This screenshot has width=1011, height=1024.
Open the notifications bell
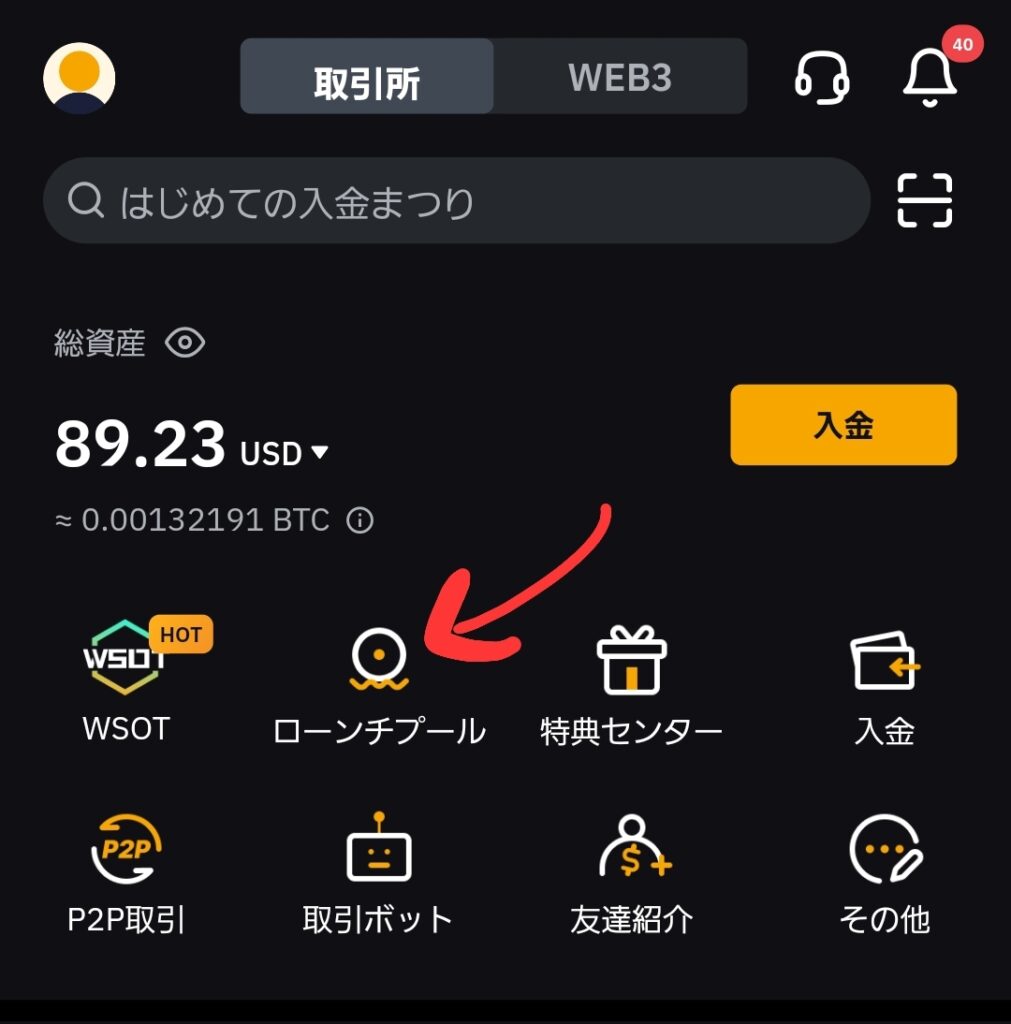(x=930, y=77)
